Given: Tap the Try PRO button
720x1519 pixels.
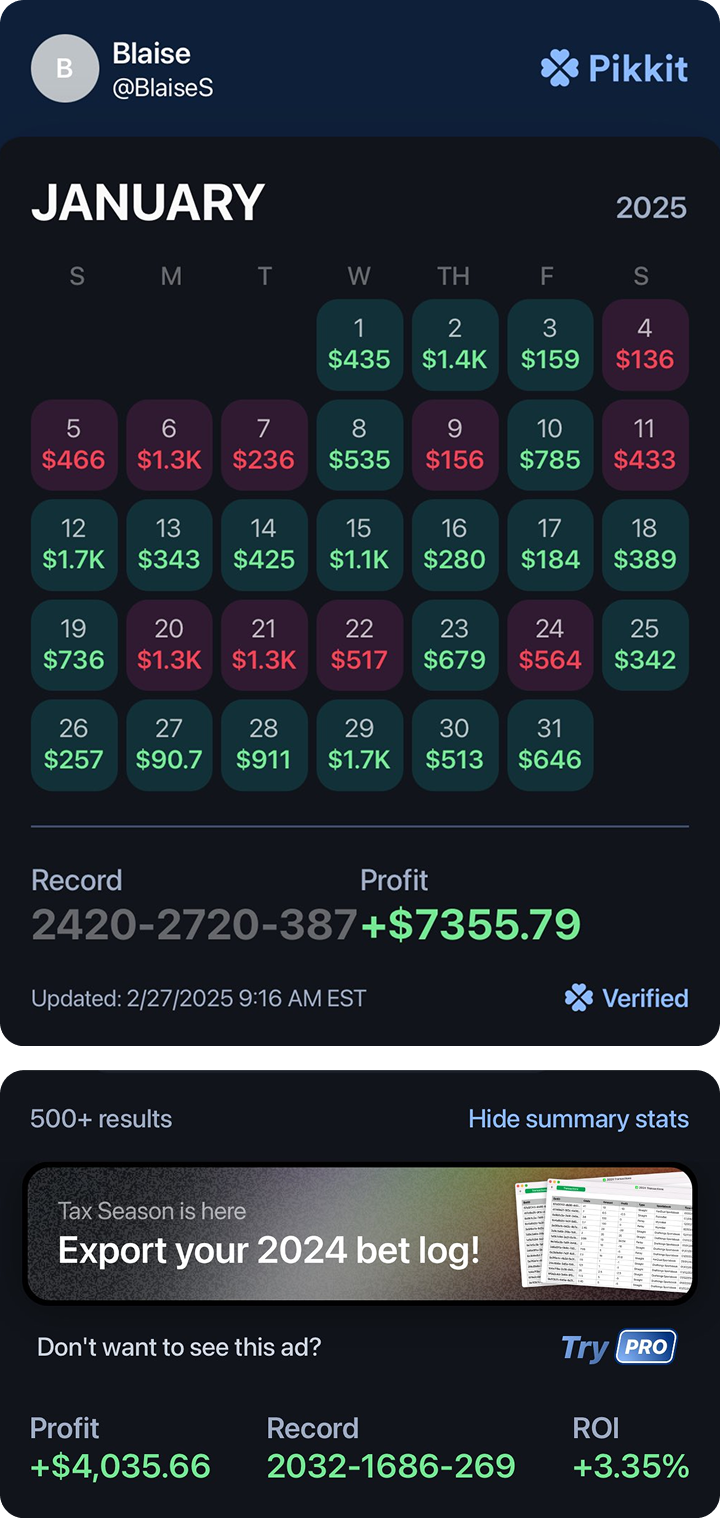Looking at the screenshot, I should [x=619, y=1347].
